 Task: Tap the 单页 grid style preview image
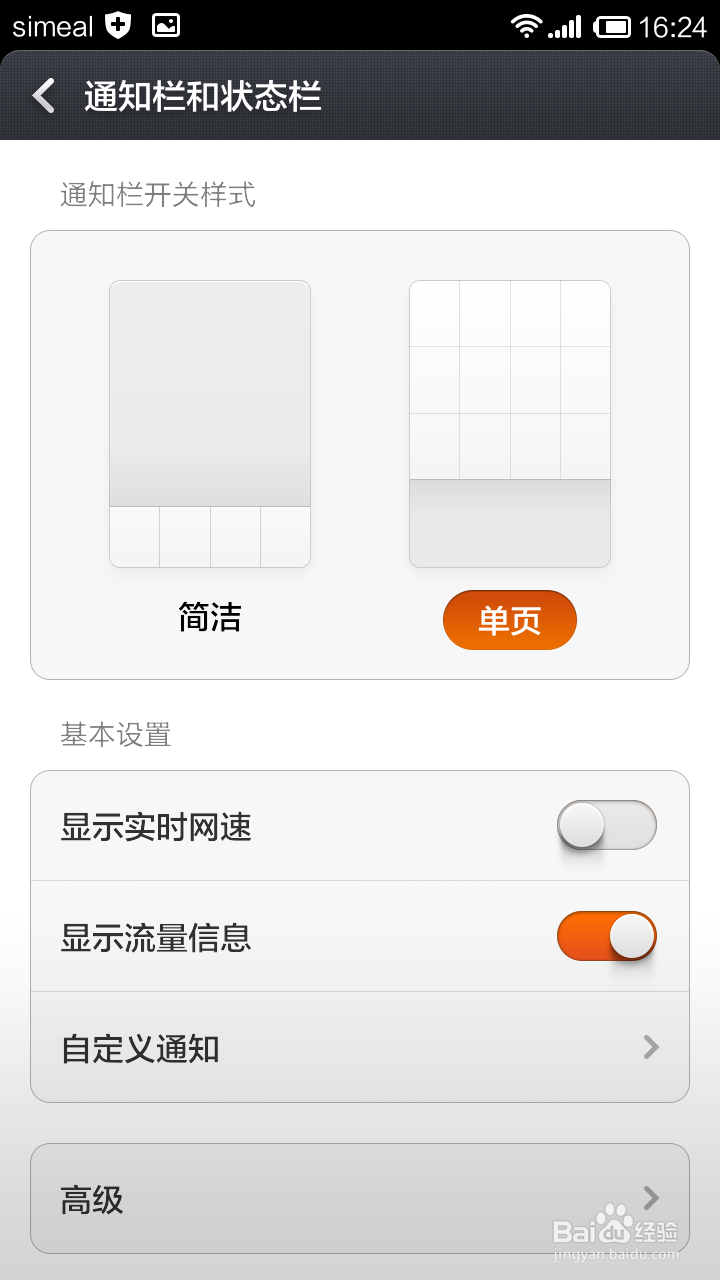tap(509, 421)
